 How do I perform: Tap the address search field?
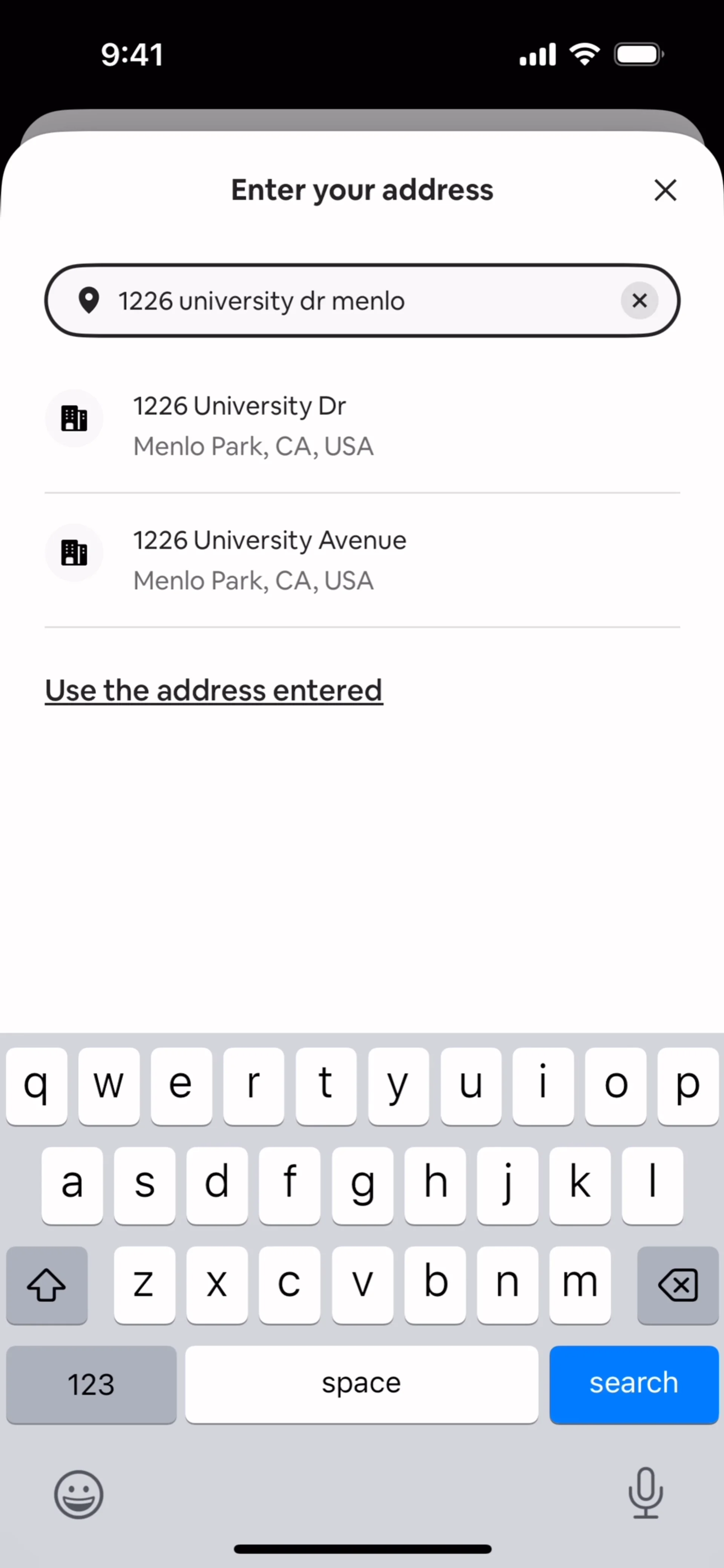(353, 301)
